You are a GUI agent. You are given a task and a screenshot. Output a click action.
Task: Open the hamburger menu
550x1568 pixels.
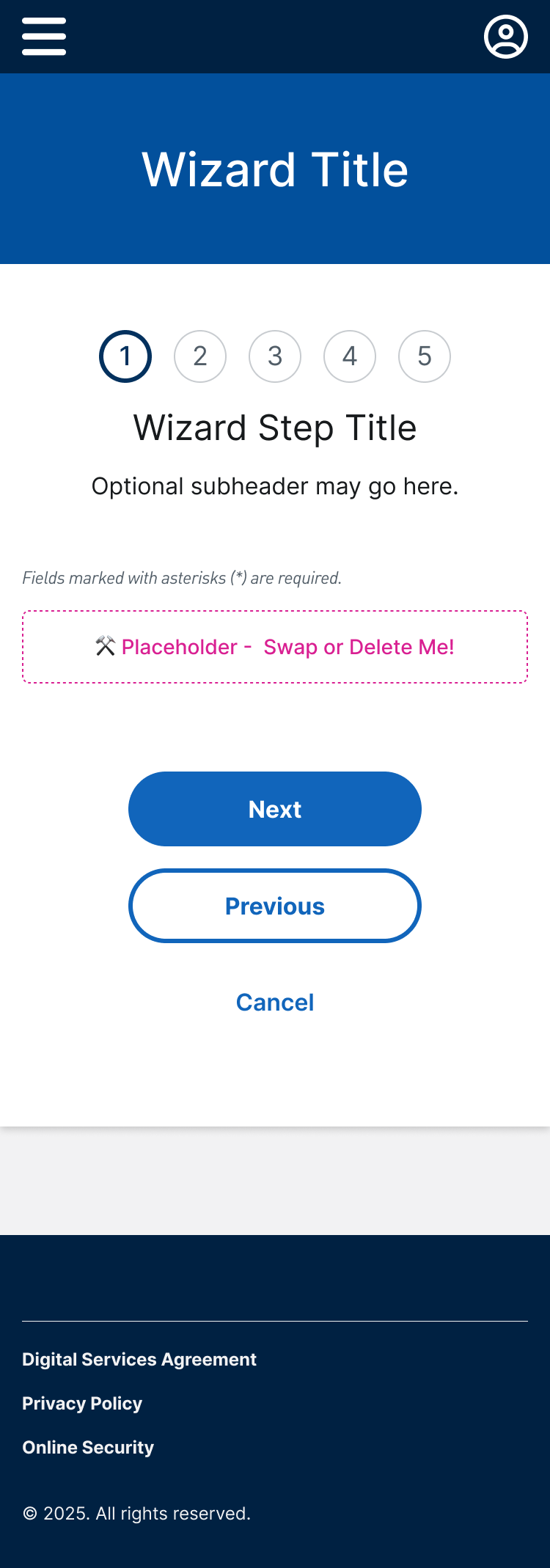tap(44, 37)
